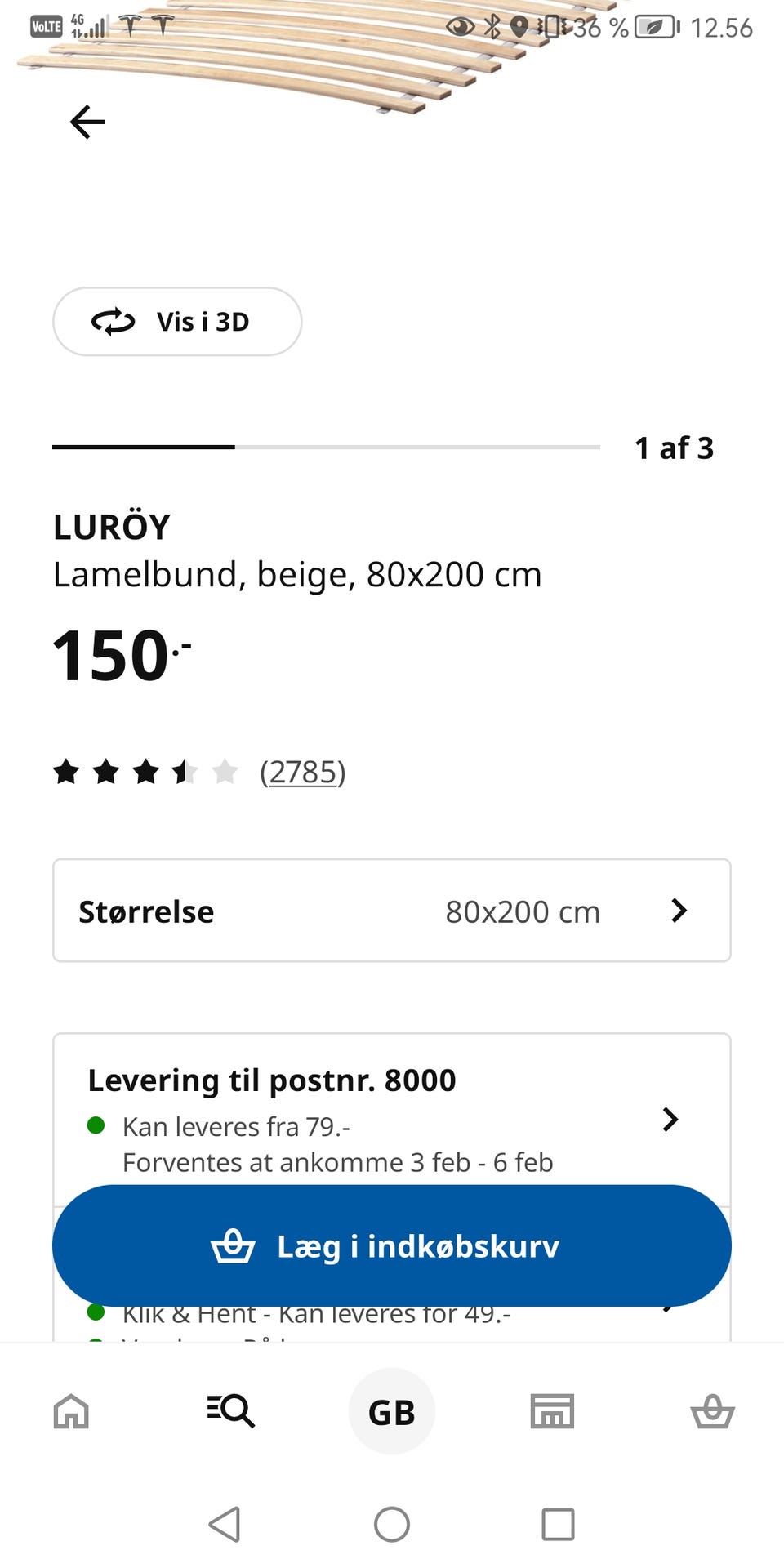The width and height of the screenshot is (784, 1568).
Task: Open the GB profile tab
Action: (392, 1411)
